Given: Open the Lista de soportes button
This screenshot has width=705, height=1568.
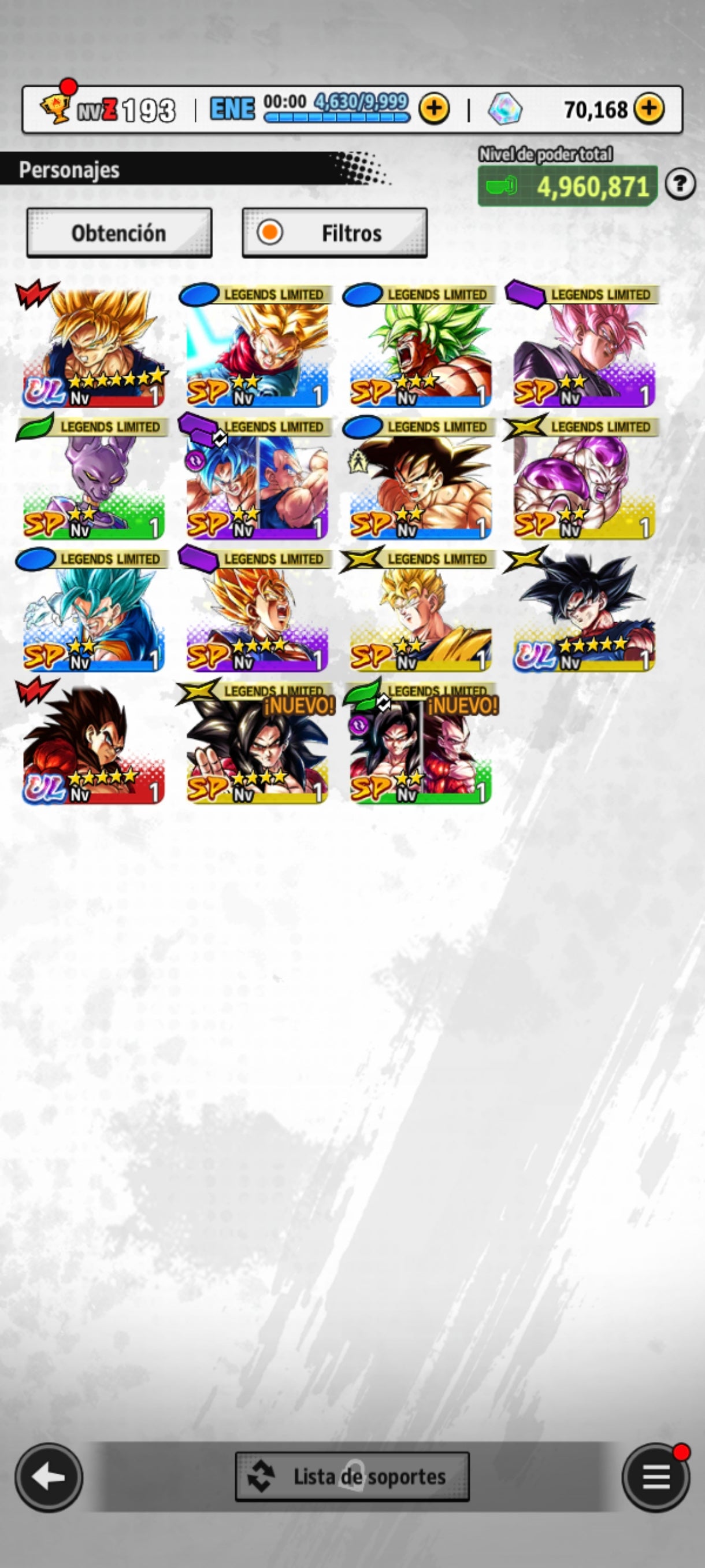Looking at the screenshot, I should (352, 1477).
